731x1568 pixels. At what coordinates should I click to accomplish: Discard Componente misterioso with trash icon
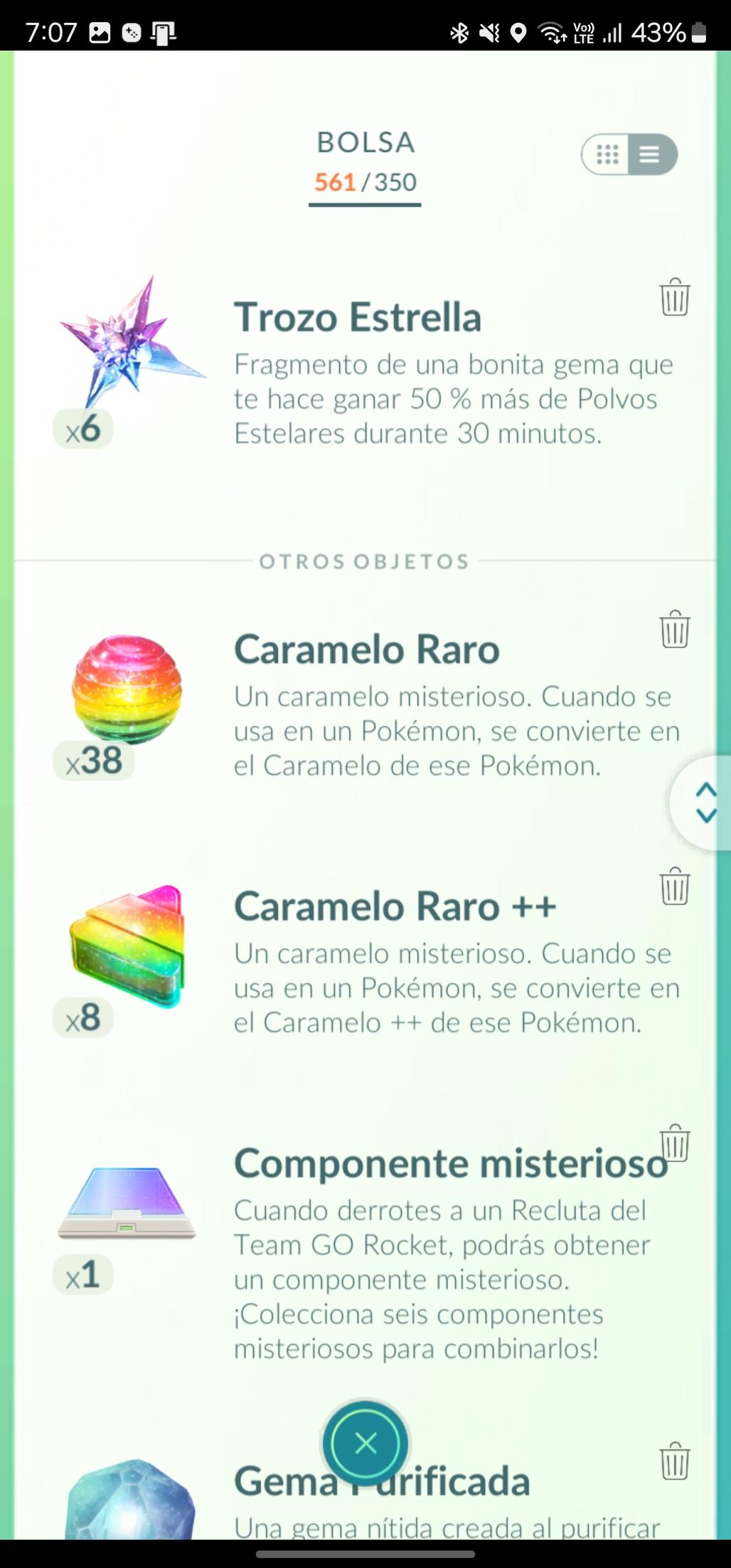pyautogui.click(x=676, y=1143)
